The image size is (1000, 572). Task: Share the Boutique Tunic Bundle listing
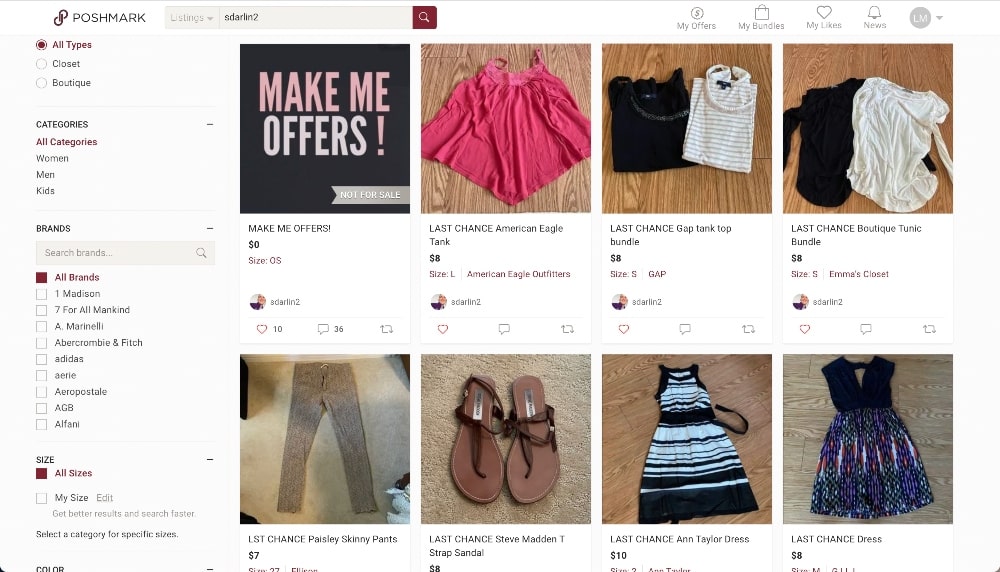(x=929, y=329)
